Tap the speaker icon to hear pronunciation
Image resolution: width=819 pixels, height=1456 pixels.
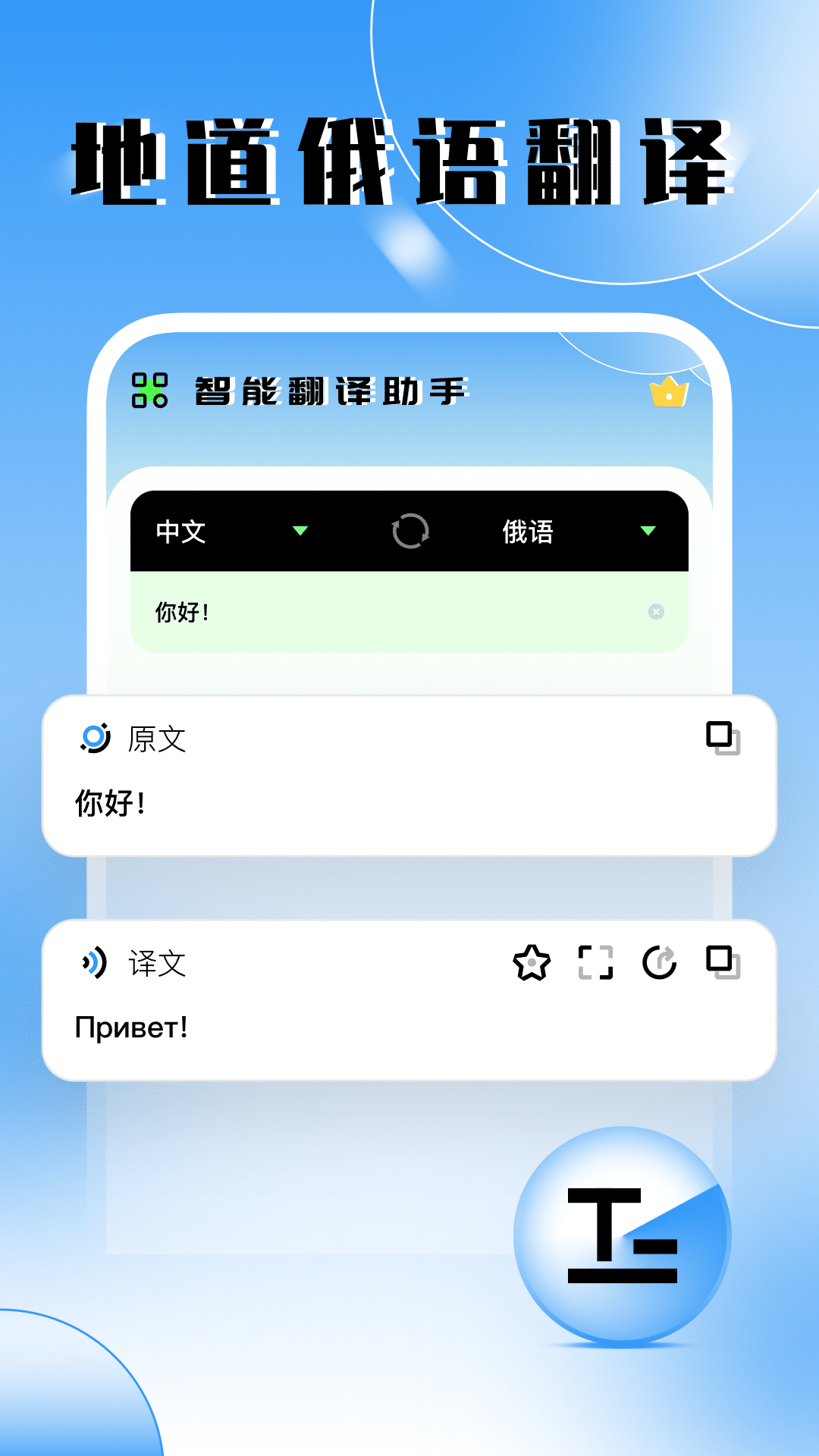coord(93,962)
